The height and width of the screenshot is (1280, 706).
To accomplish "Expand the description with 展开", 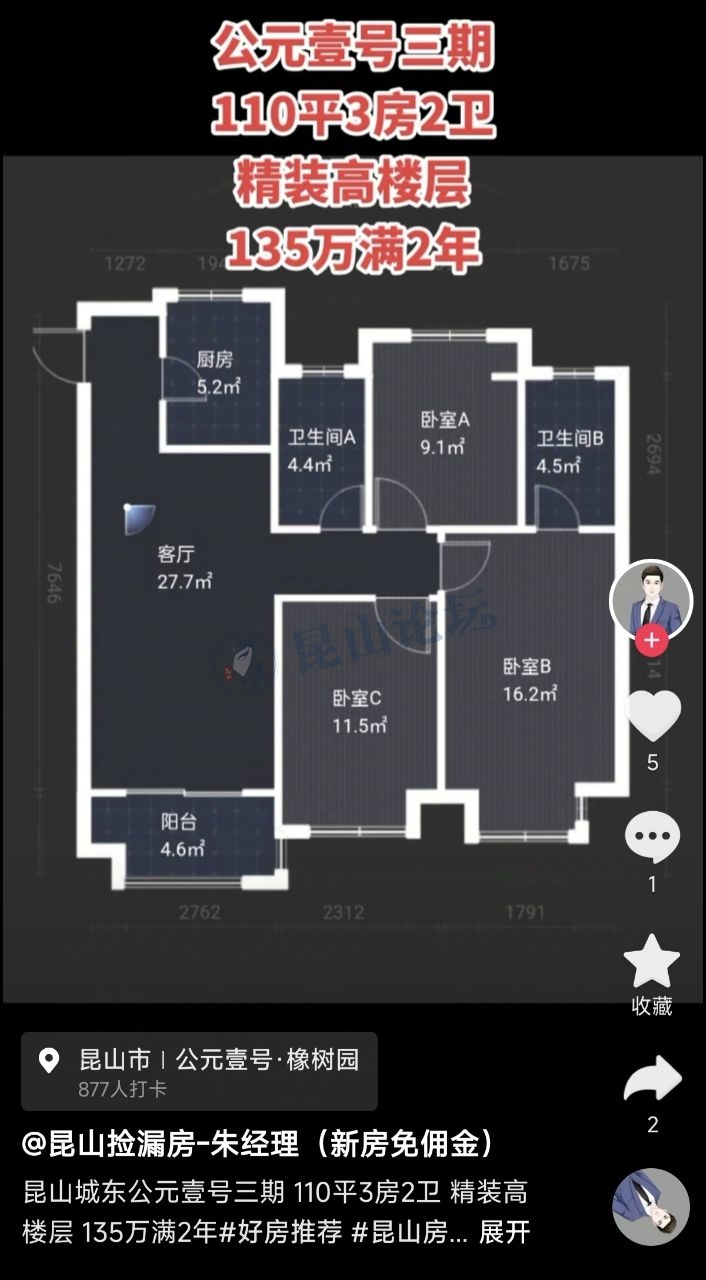I will point(504,1230).
